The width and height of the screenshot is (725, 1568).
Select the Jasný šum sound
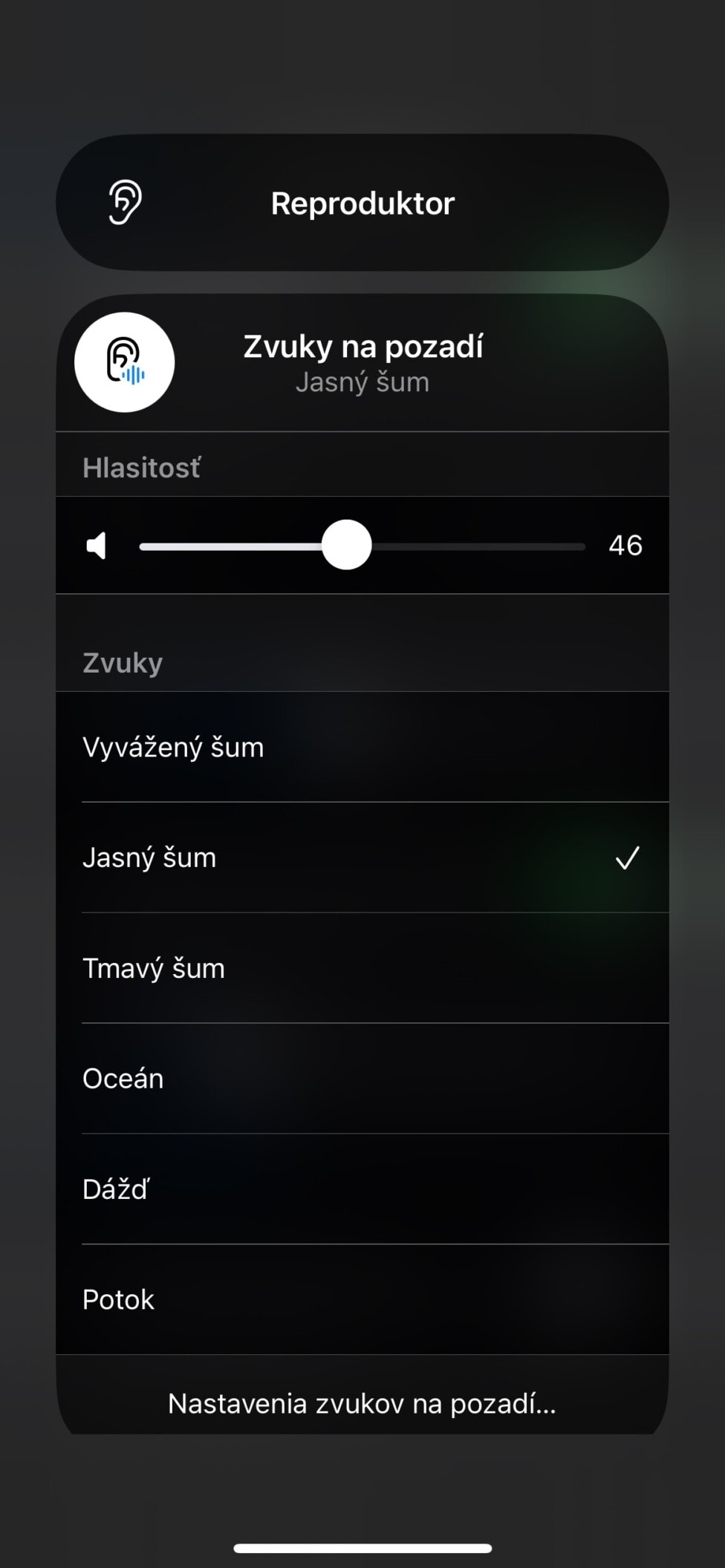tap(362, 857)
